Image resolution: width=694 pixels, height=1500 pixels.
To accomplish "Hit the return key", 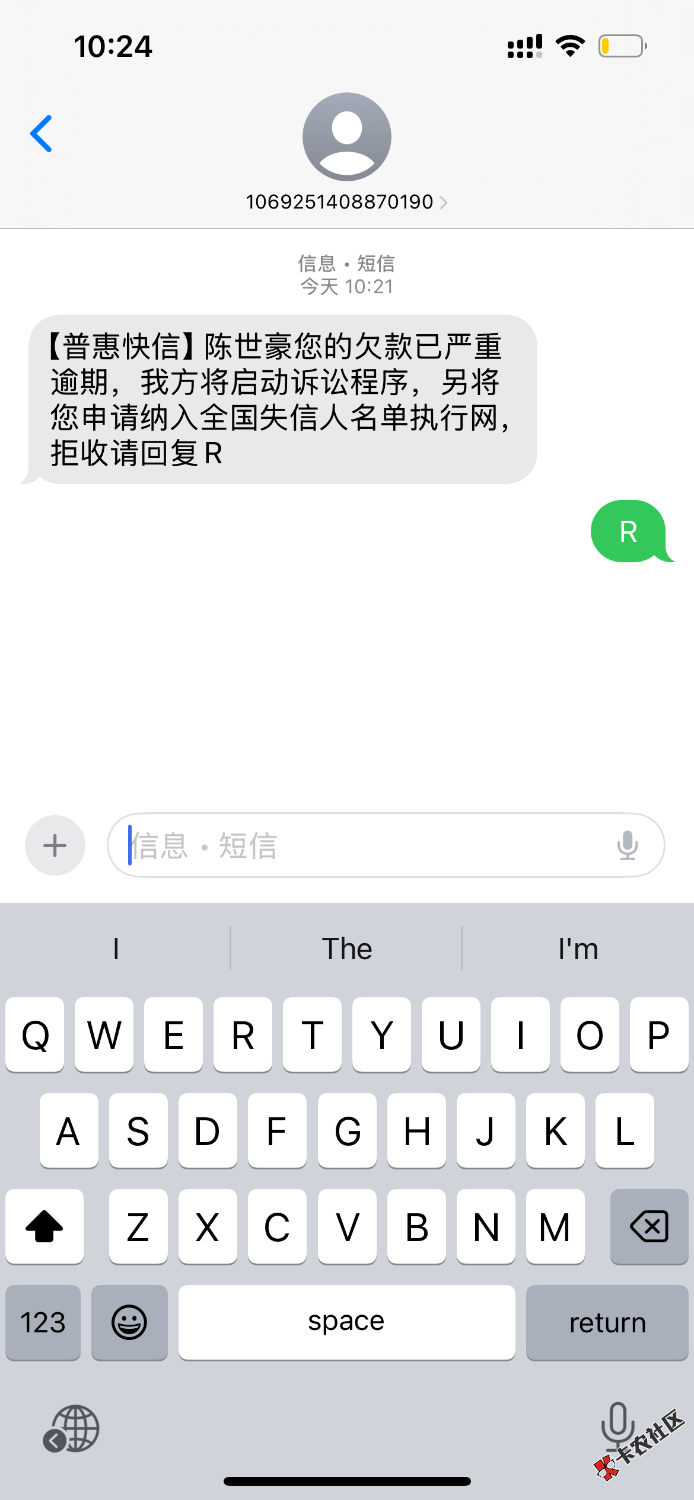I will point(607,1322).
